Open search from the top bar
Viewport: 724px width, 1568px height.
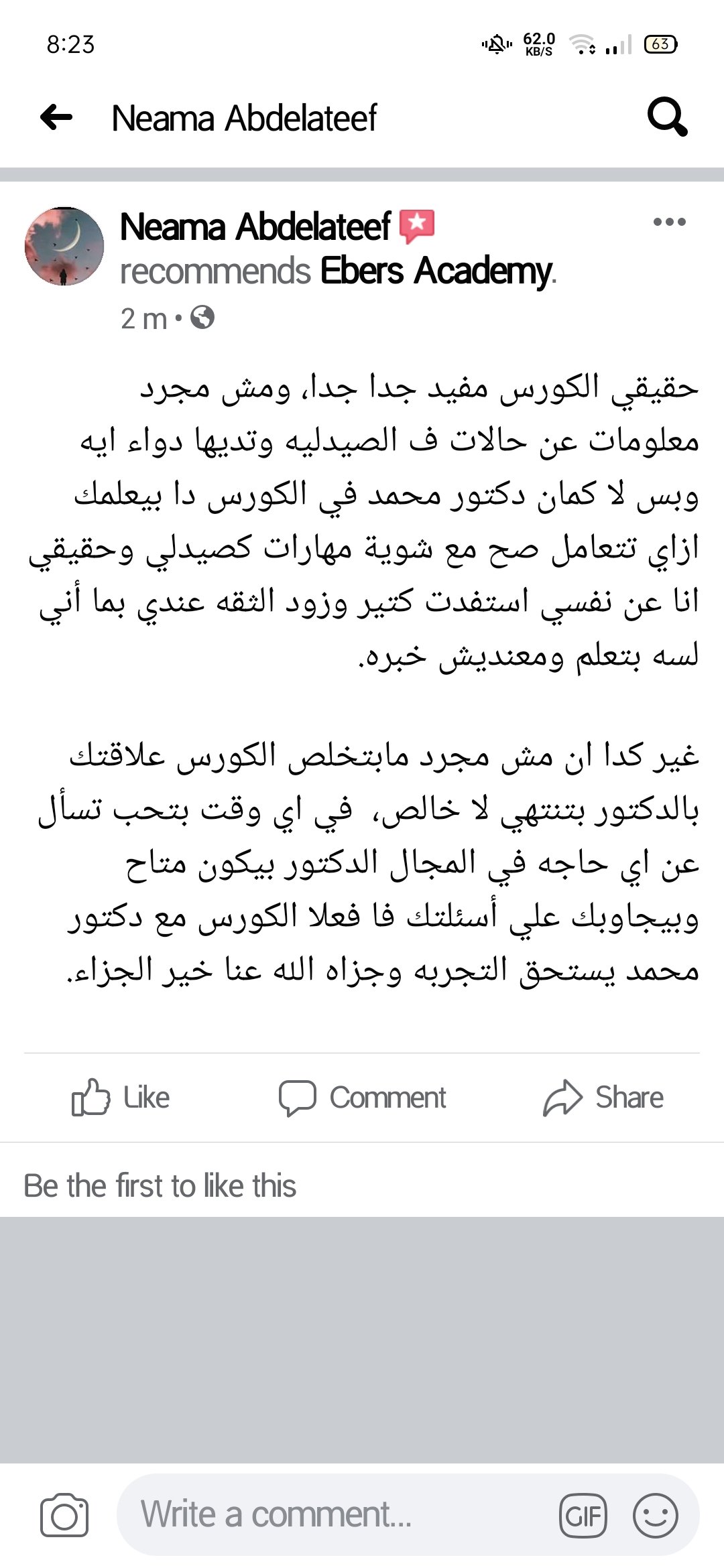[667, 118]
